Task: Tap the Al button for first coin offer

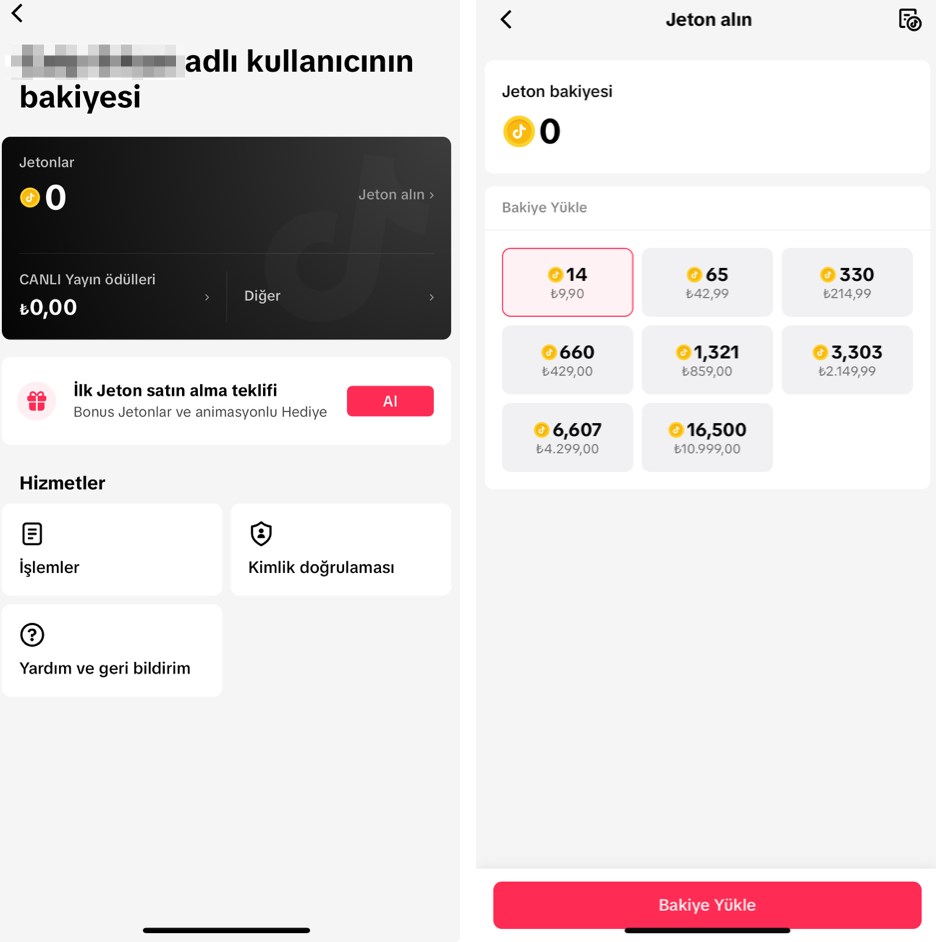Action: coord(390,401)
